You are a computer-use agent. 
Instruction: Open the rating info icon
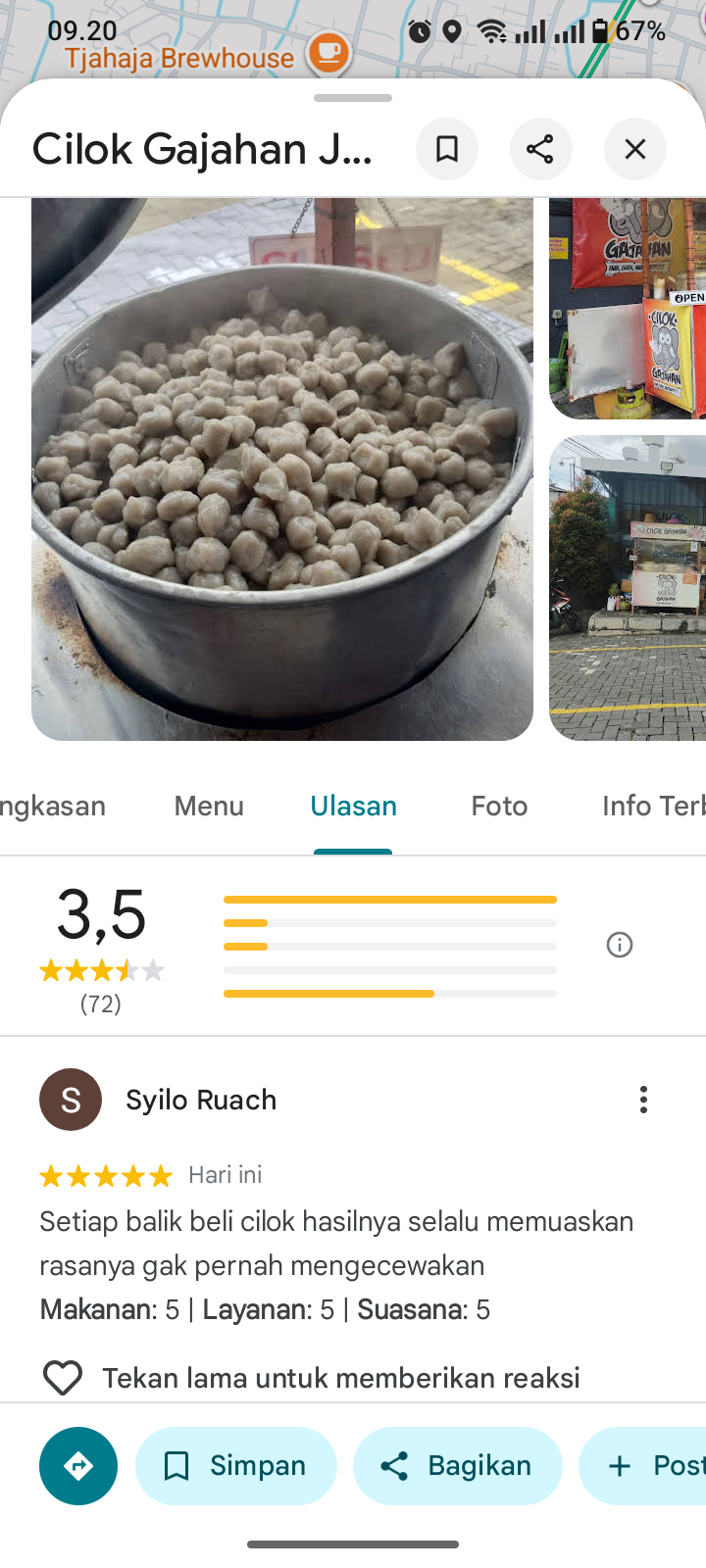pos(620,945)
